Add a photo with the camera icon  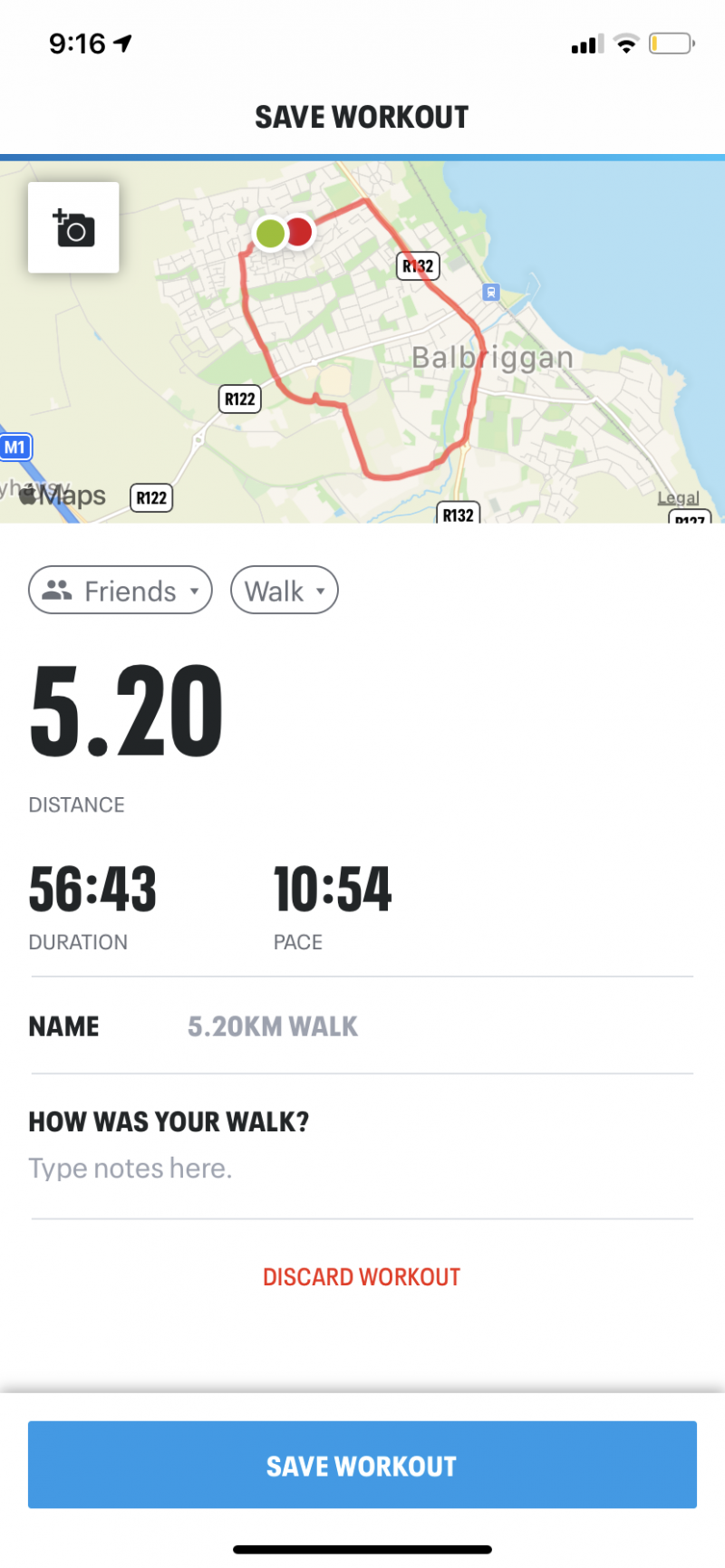[x=73, y=227]
